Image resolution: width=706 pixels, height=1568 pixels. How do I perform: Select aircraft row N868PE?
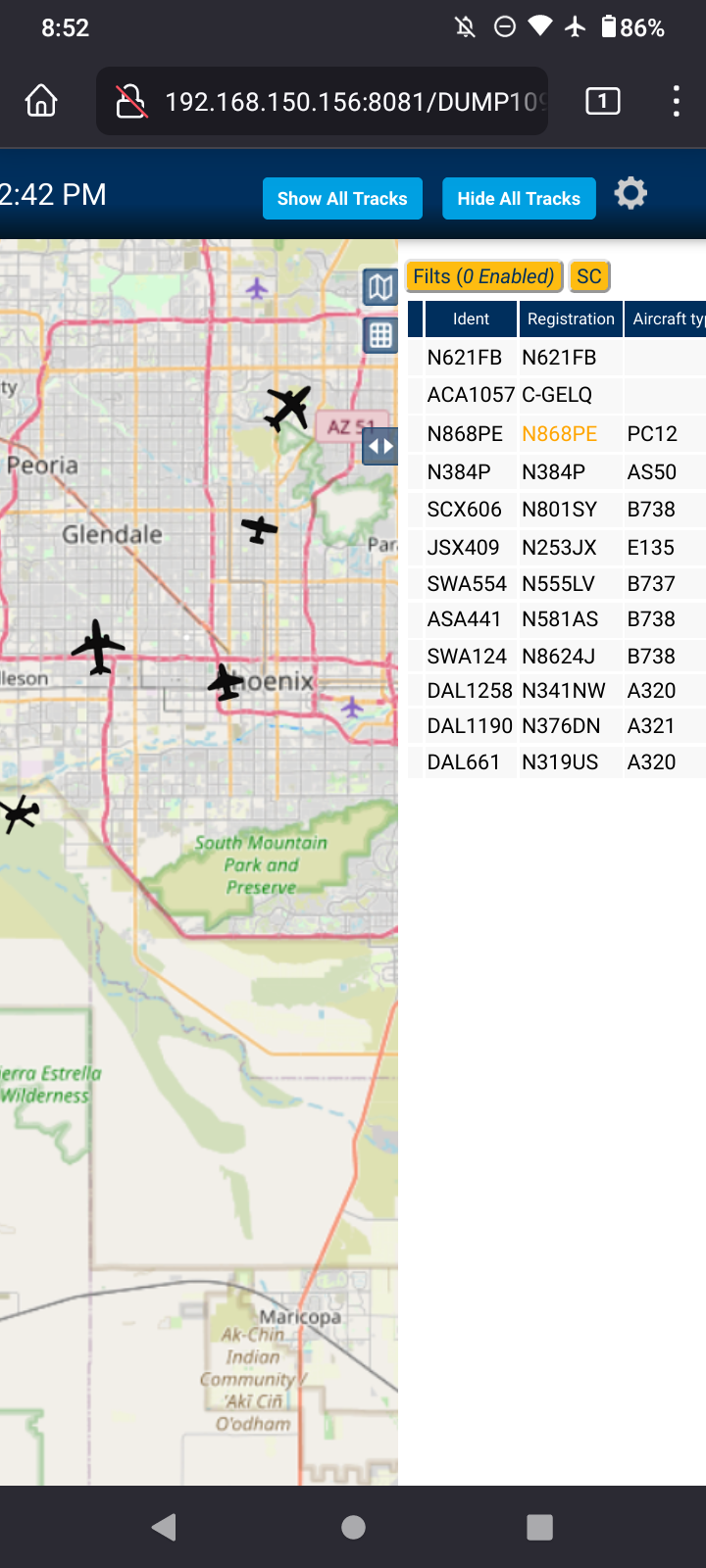coord(557,433)
